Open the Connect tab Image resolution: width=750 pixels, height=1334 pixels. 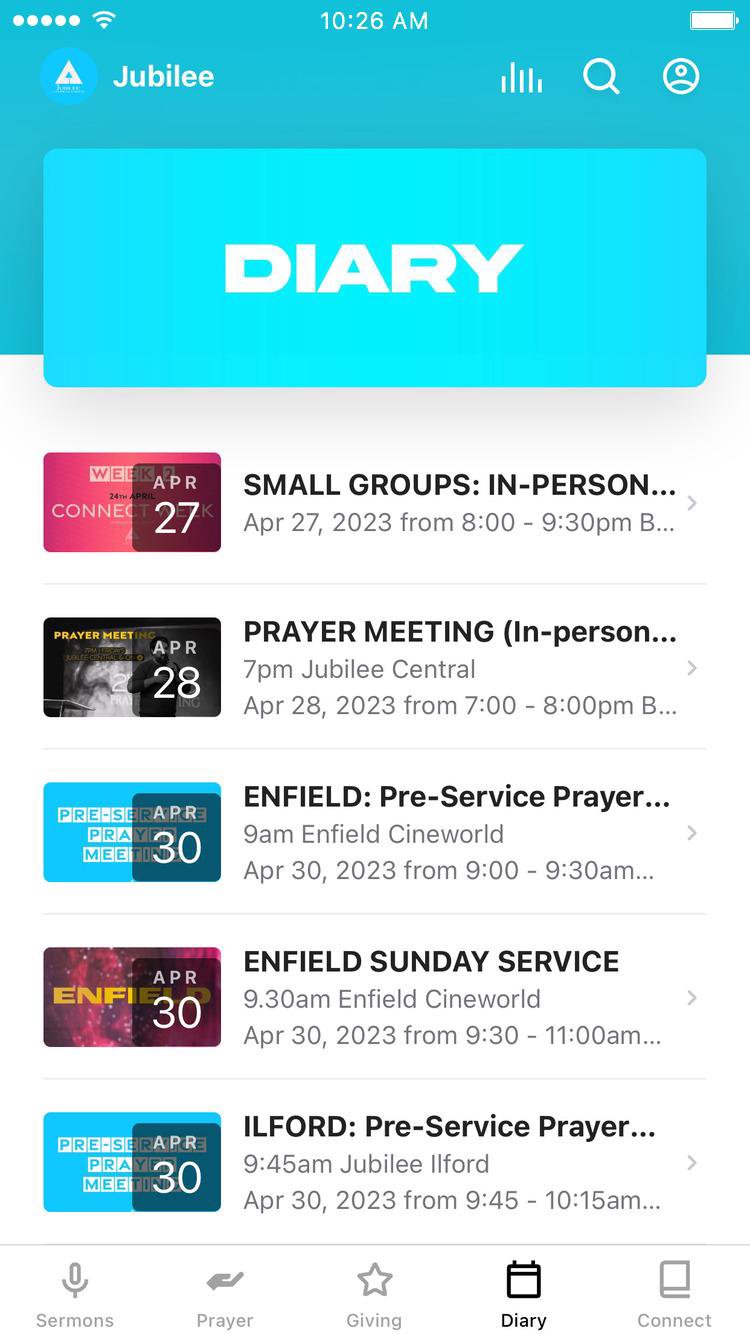675,1294
